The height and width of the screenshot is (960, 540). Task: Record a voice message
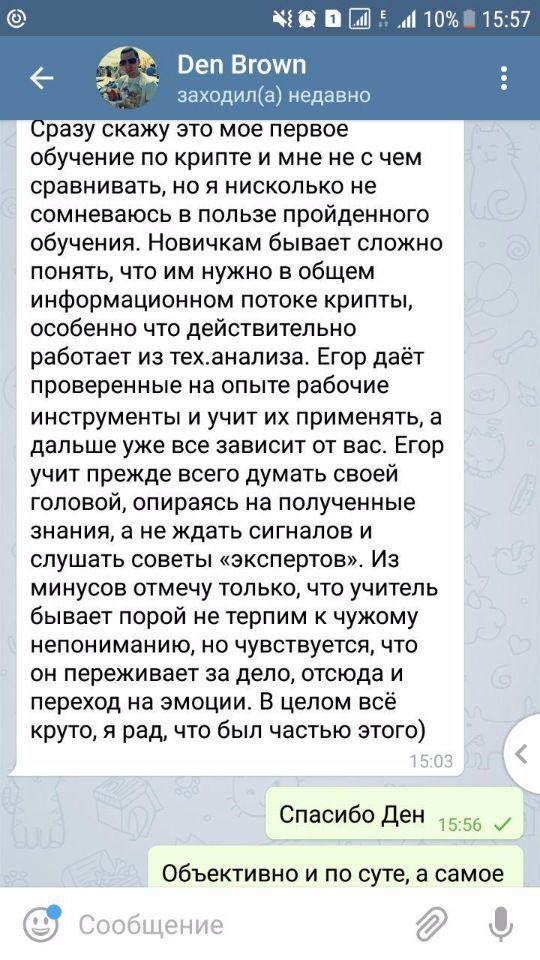[501, 924]
